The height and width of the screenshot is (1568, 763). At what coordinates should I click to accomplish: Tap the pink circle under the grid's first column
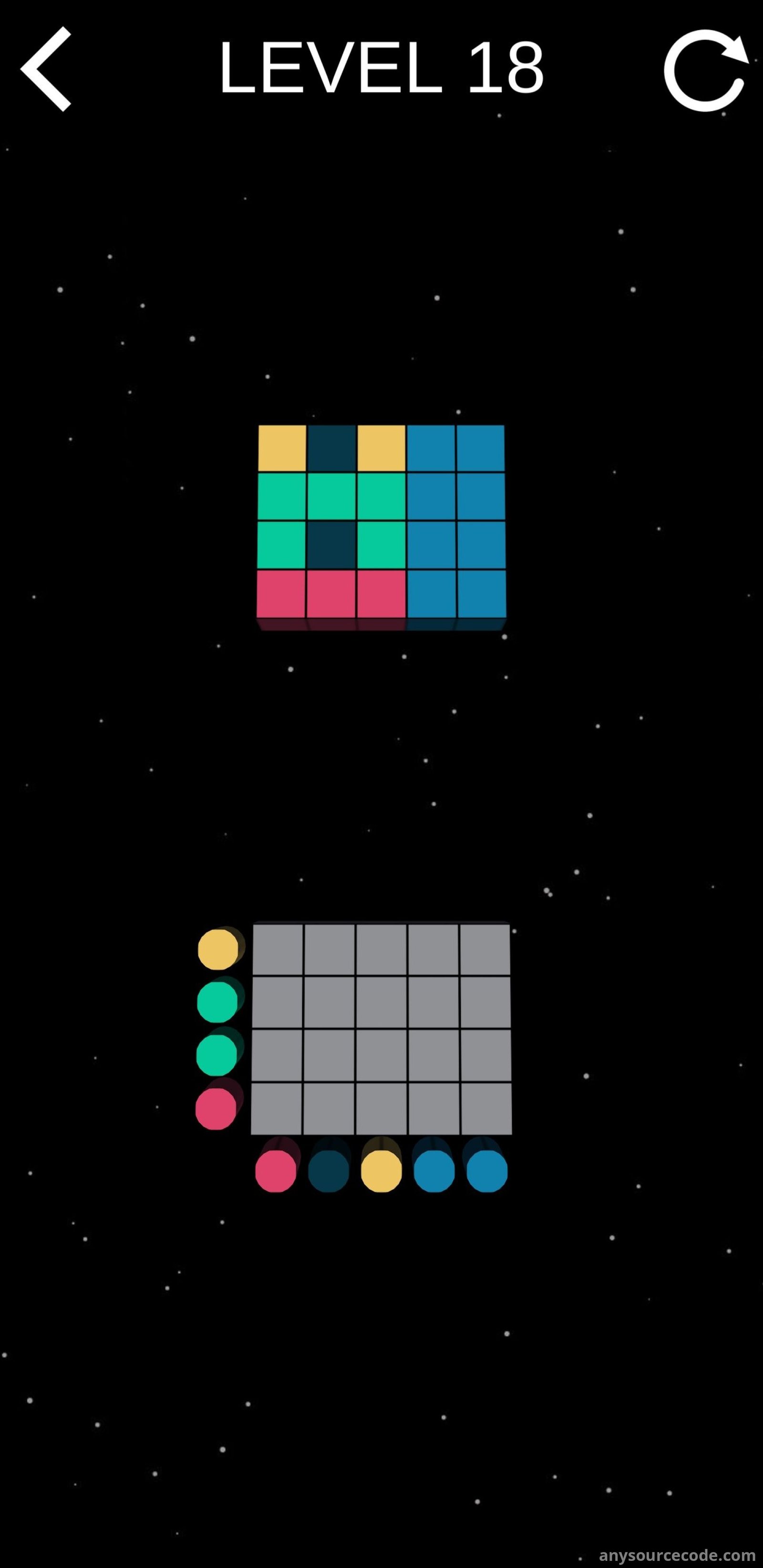coord(275,1170)
